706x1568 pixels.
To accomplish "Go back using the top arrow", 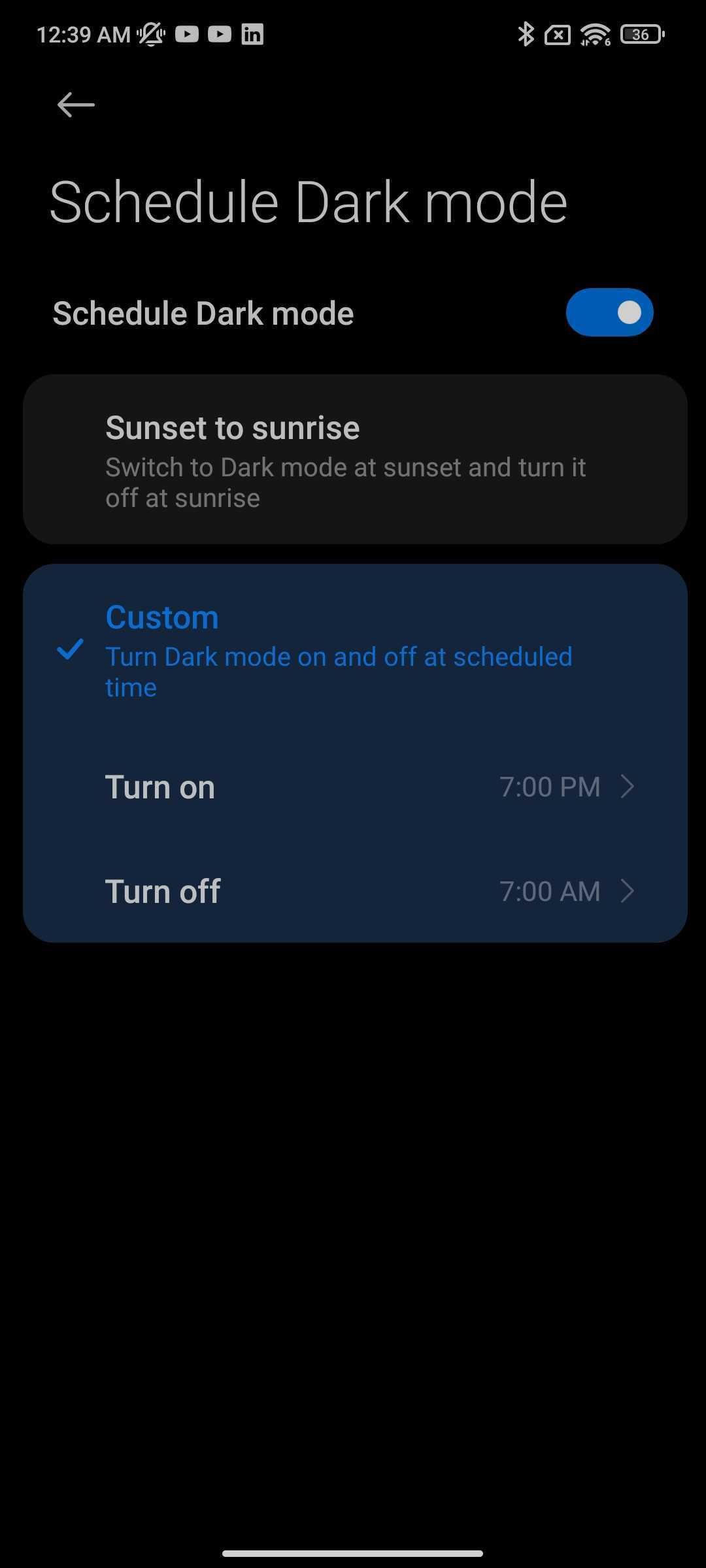I will 76,105.
